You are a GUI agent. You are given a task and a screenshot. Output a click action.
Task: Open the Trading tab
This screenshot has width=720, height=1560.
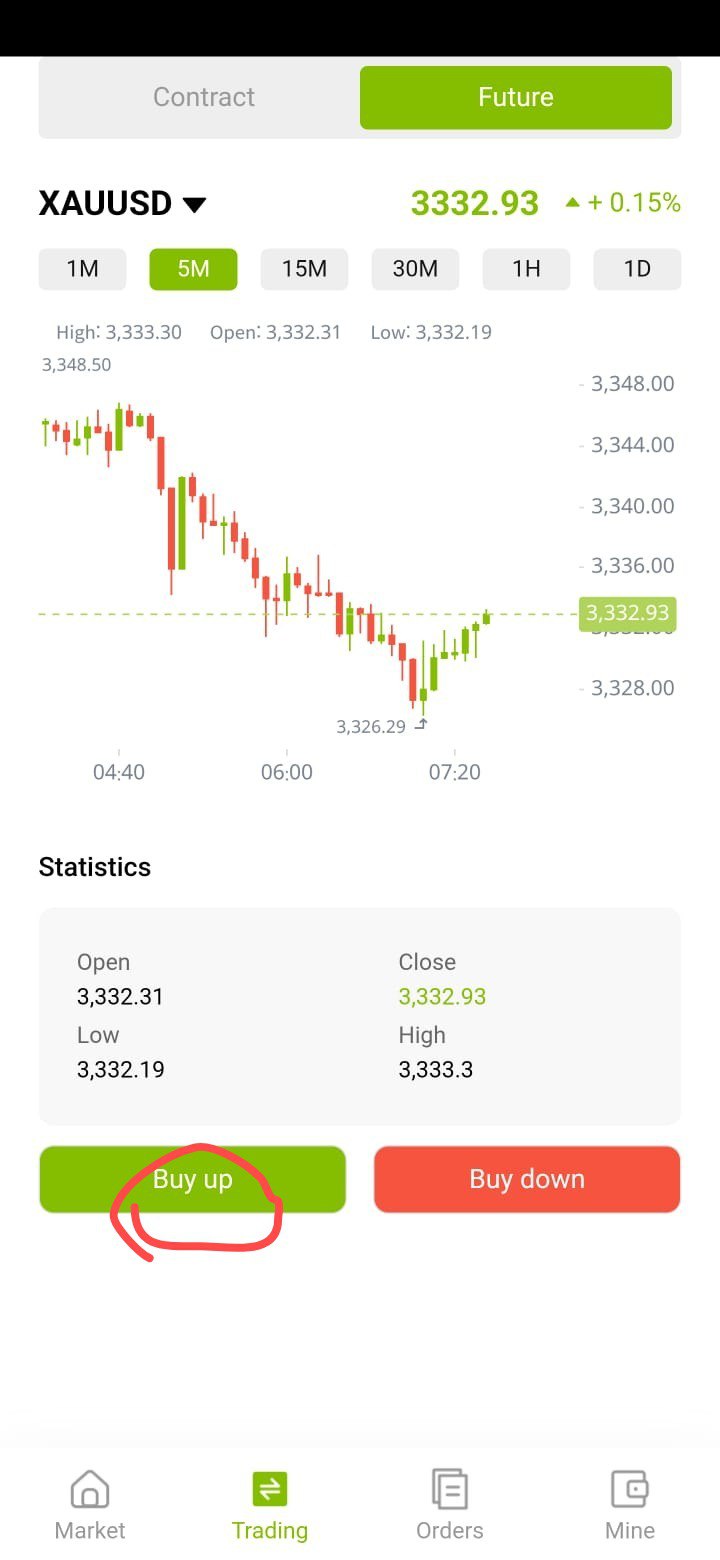270,1505
